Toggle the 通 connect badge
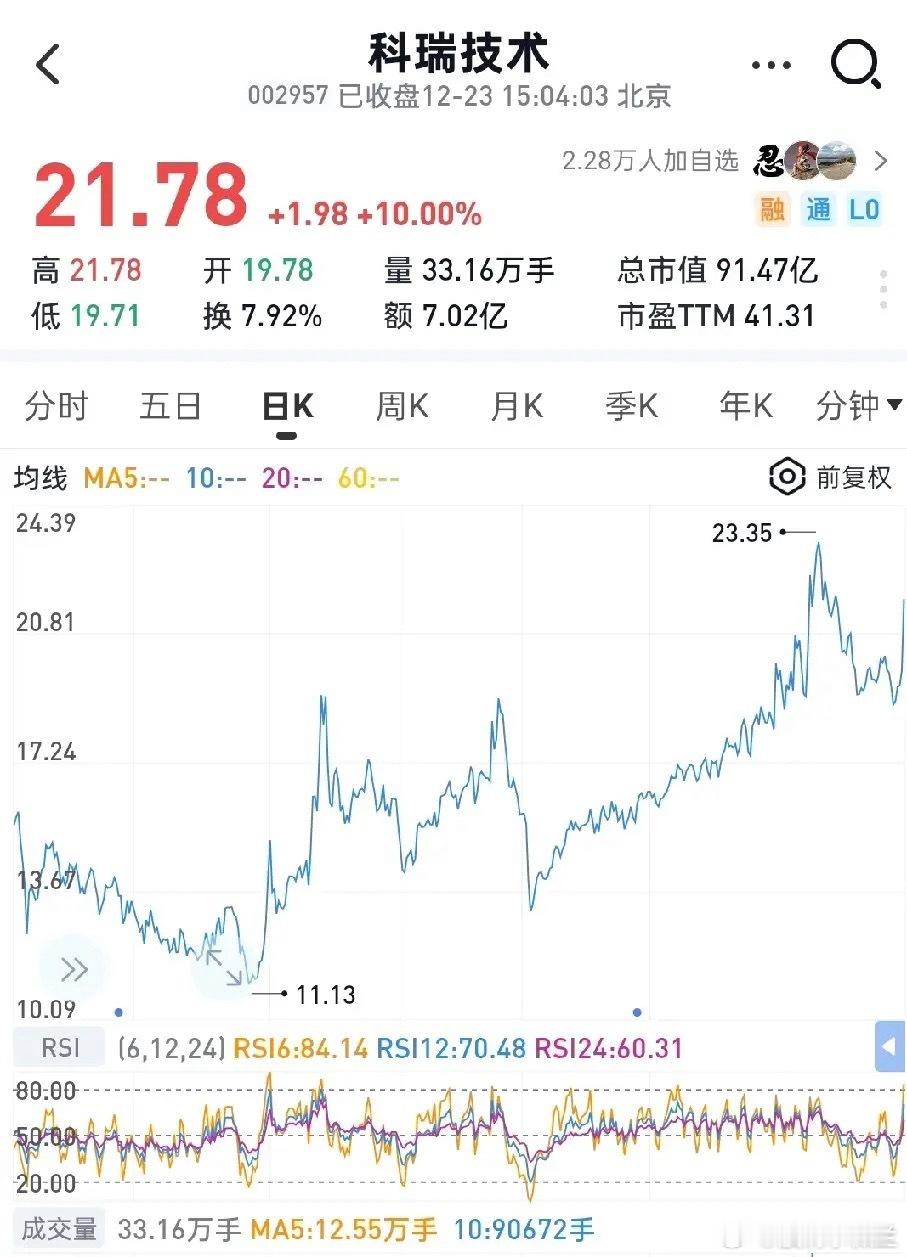The height and width of the screenshot is (1257, 907). [x=818, y=210]
